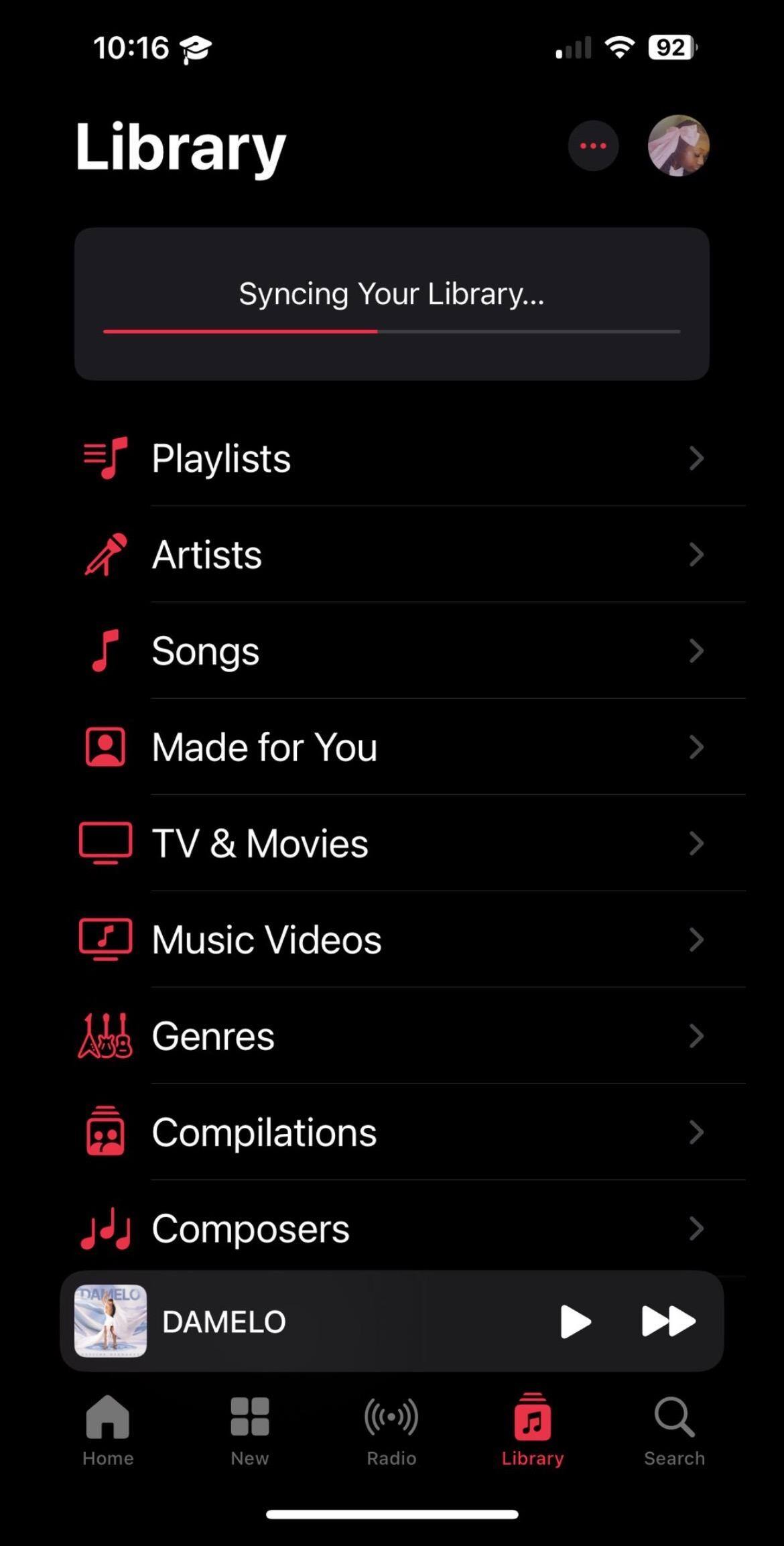
Task: Open the account profile picture
Action: pos(678,145)
